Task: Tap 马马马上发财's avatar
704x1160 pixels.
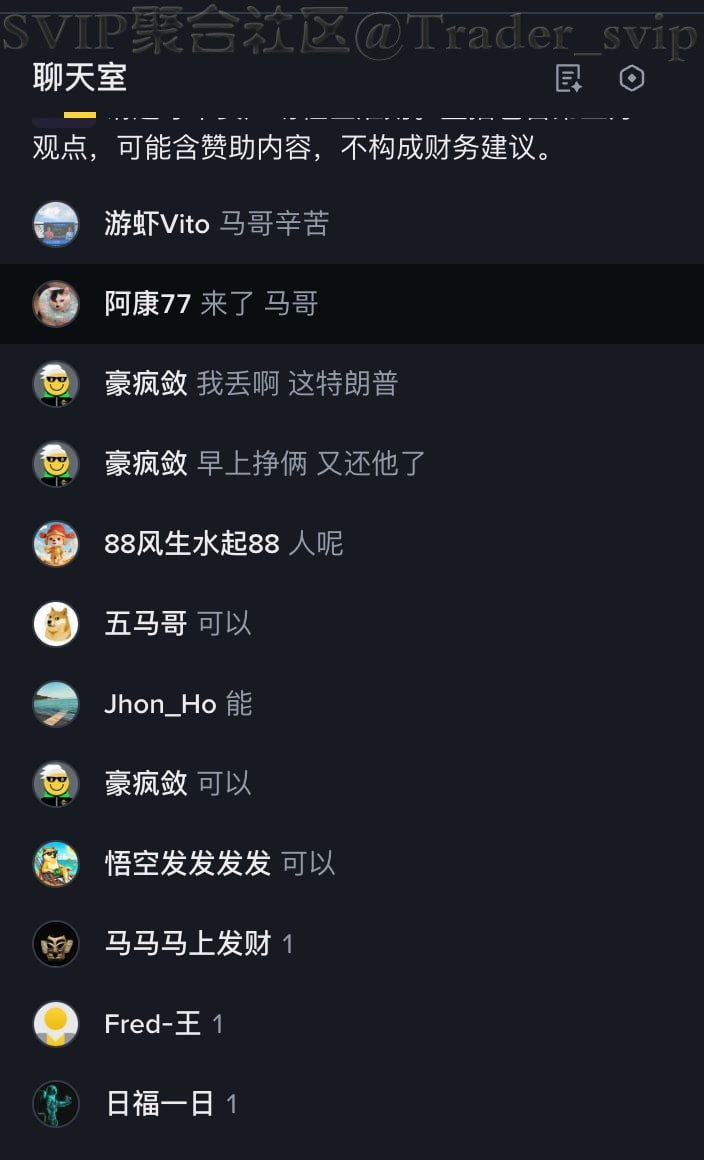Action: click(56, 944)
